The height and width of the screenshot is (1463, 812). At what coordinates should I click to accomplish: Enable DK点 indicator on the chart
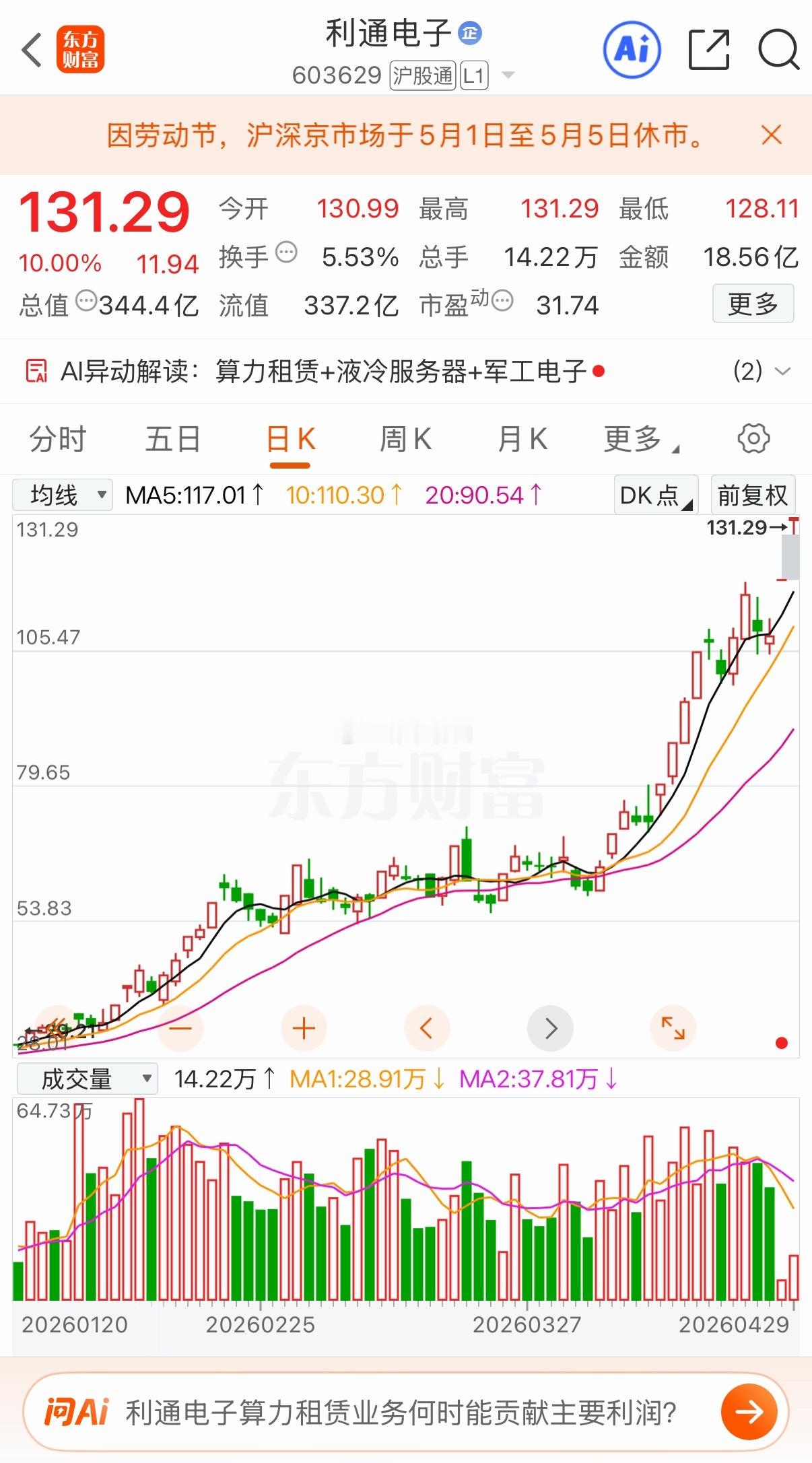coord(654,494)
